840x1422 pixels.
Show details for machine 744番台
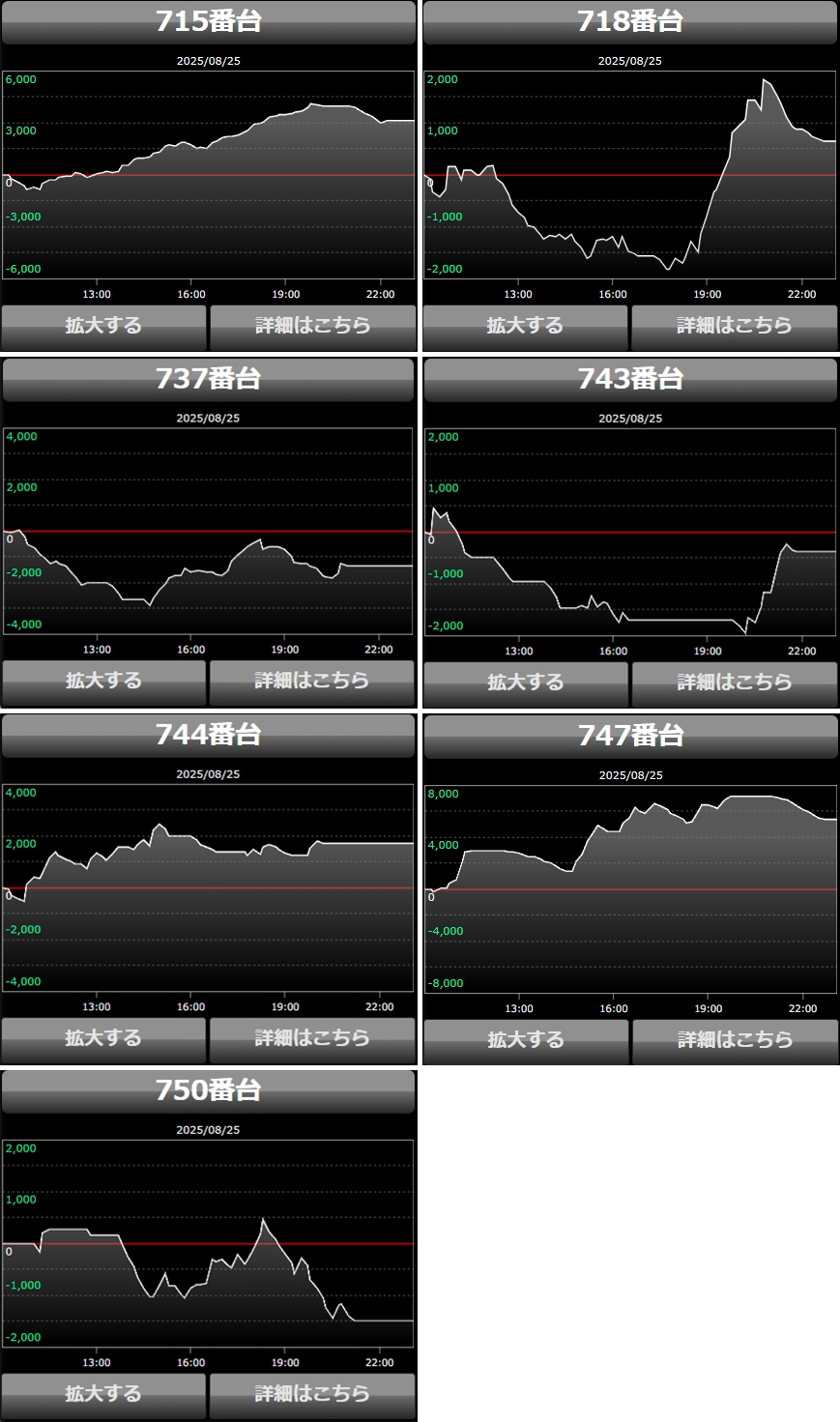coord(313,1039)
